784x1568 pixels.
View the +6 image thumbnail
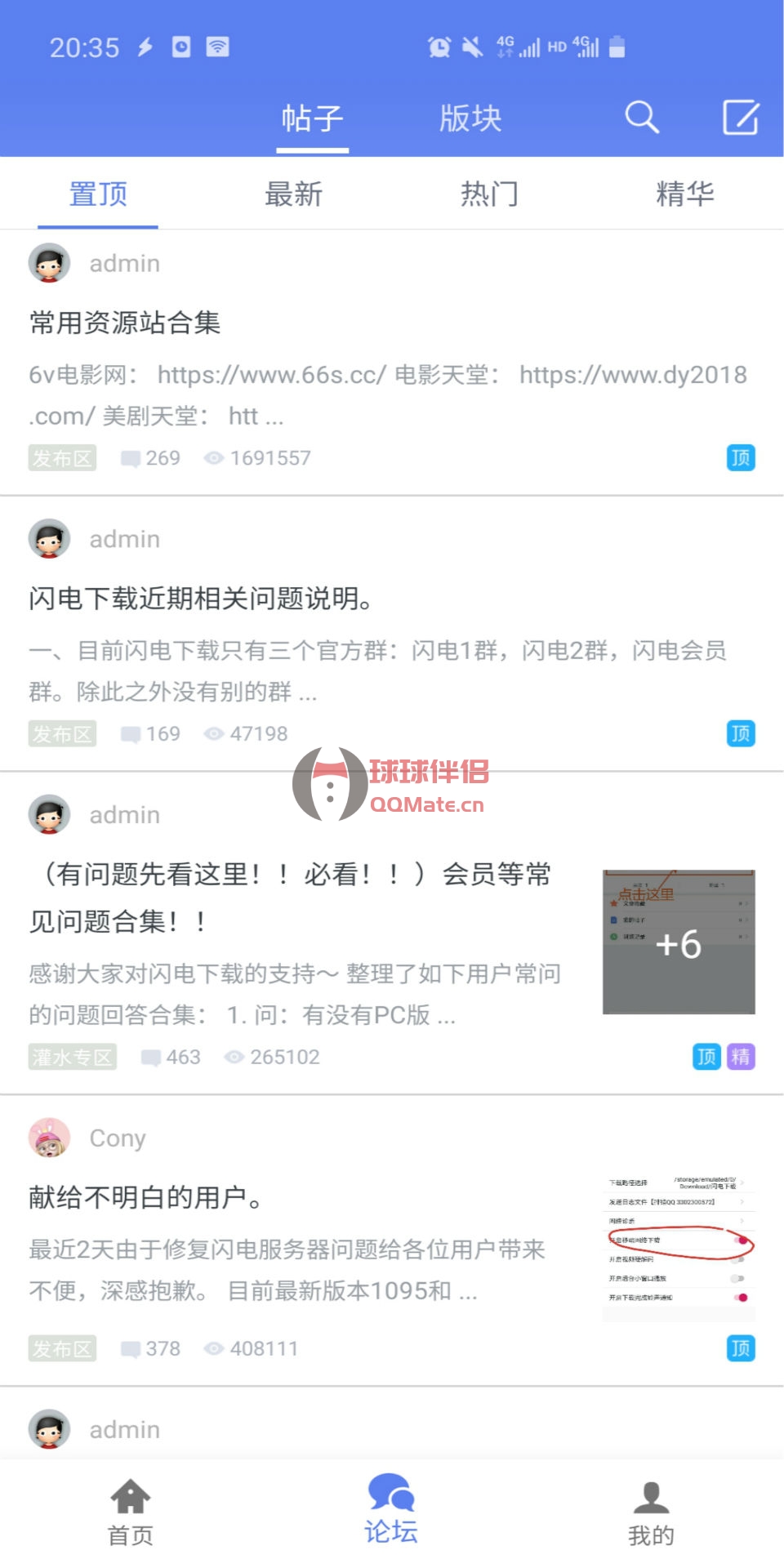[679, 942]
